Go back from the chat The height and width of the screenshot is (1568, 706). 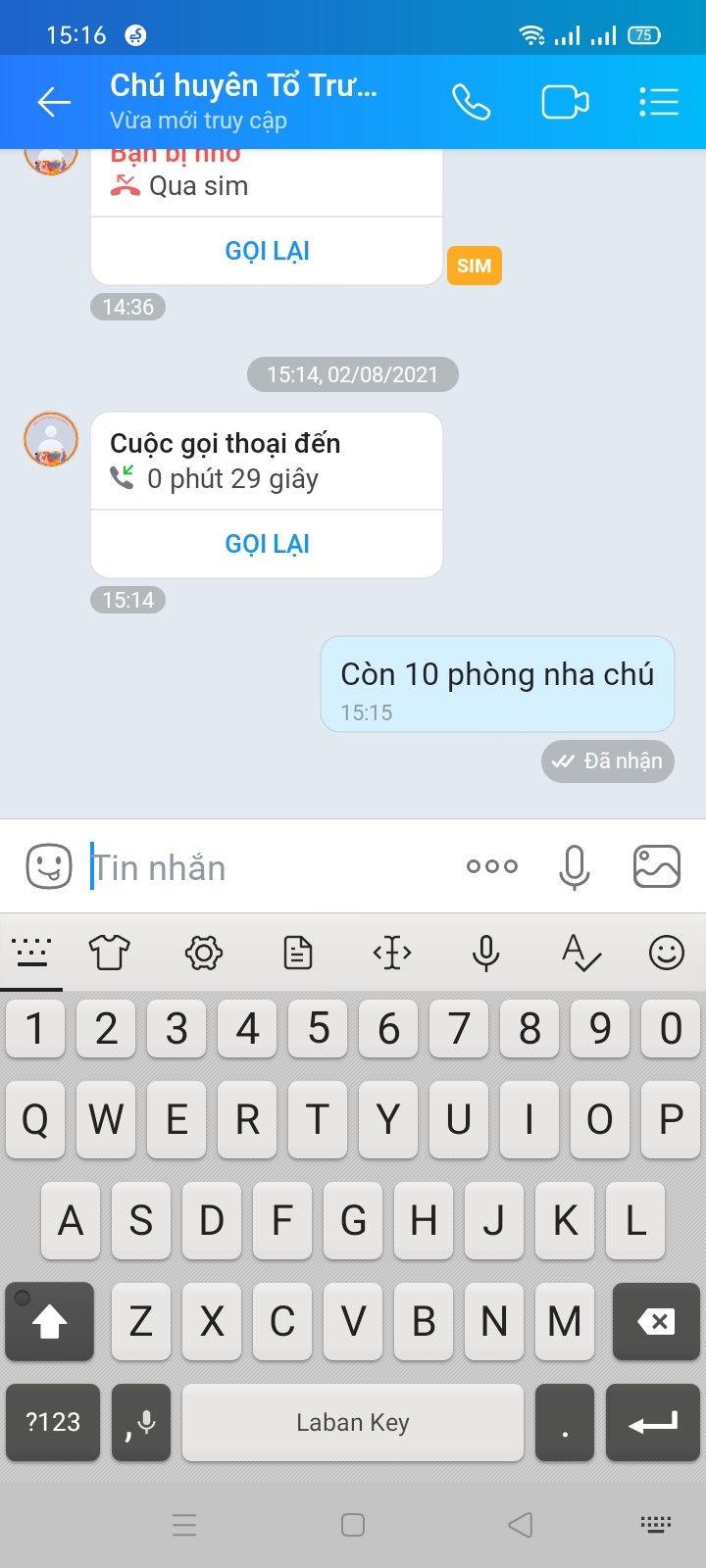(x=54, y=102)
